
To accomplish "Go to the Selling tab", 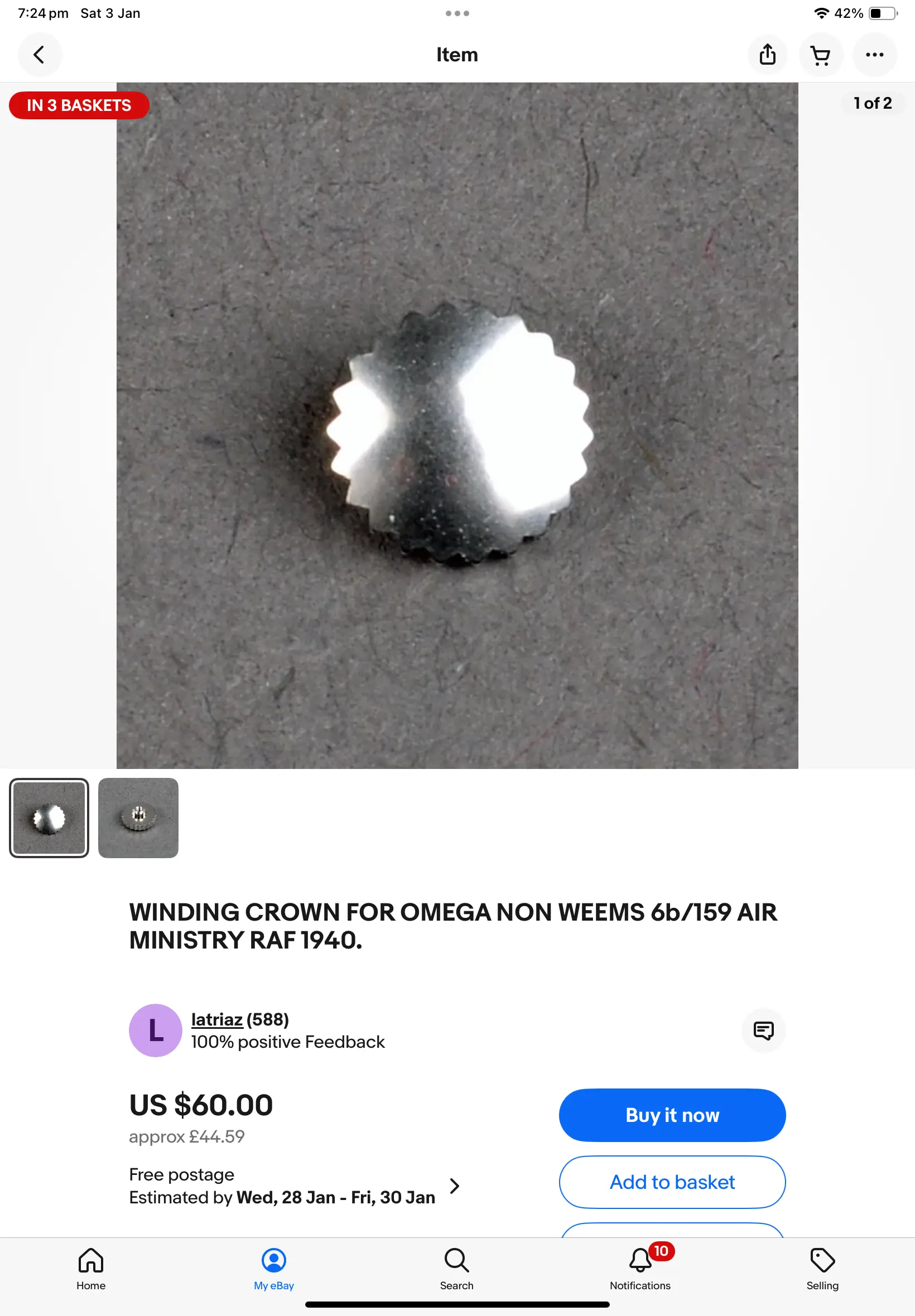I will point(822,1269).
